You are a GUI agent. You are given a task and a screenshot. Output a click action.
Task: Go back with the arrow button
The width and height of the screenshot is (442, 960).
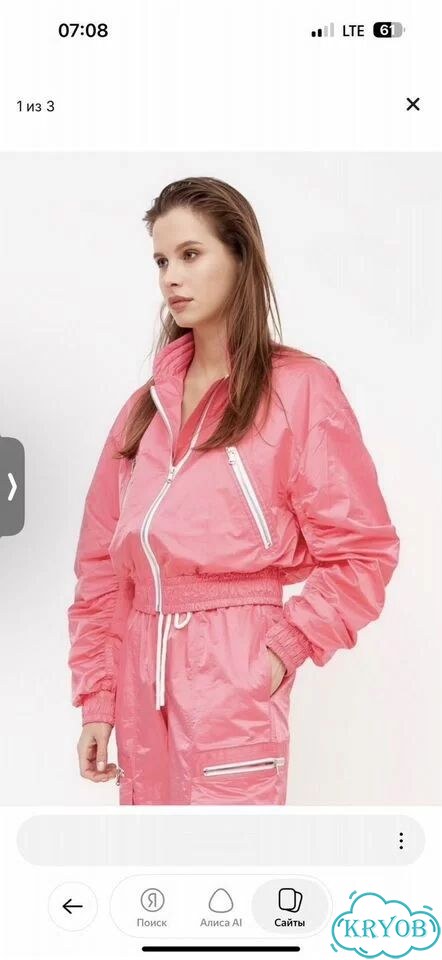pyautogui.click(x=72, y=906)
